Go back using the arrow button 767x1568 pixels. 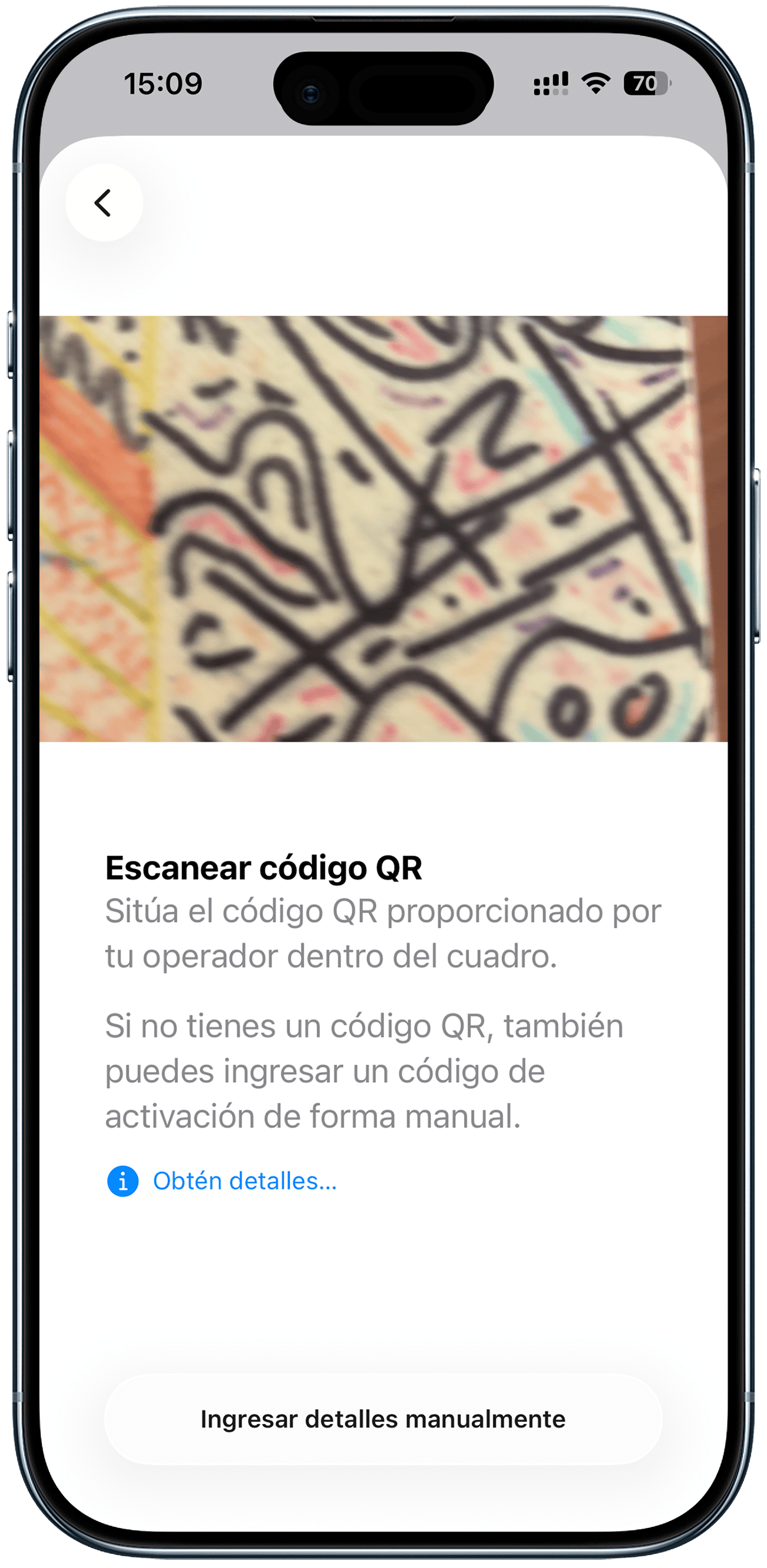pyautogui.click(x=104, y=203)
